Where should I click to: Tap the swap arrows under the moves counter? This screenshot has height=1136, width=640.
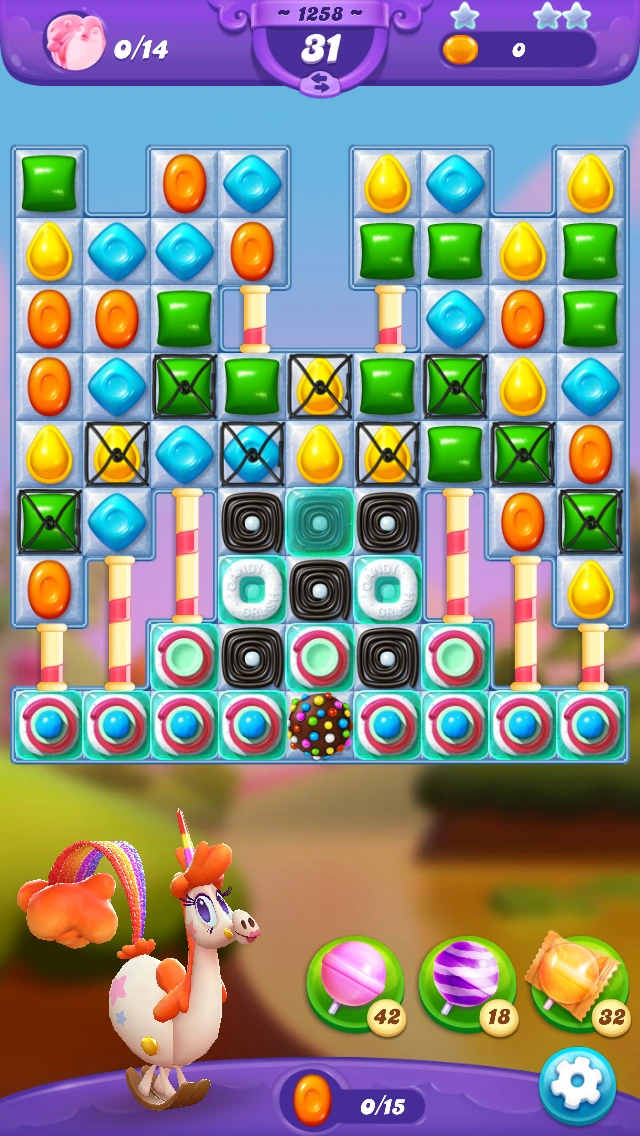pos(320,83)
